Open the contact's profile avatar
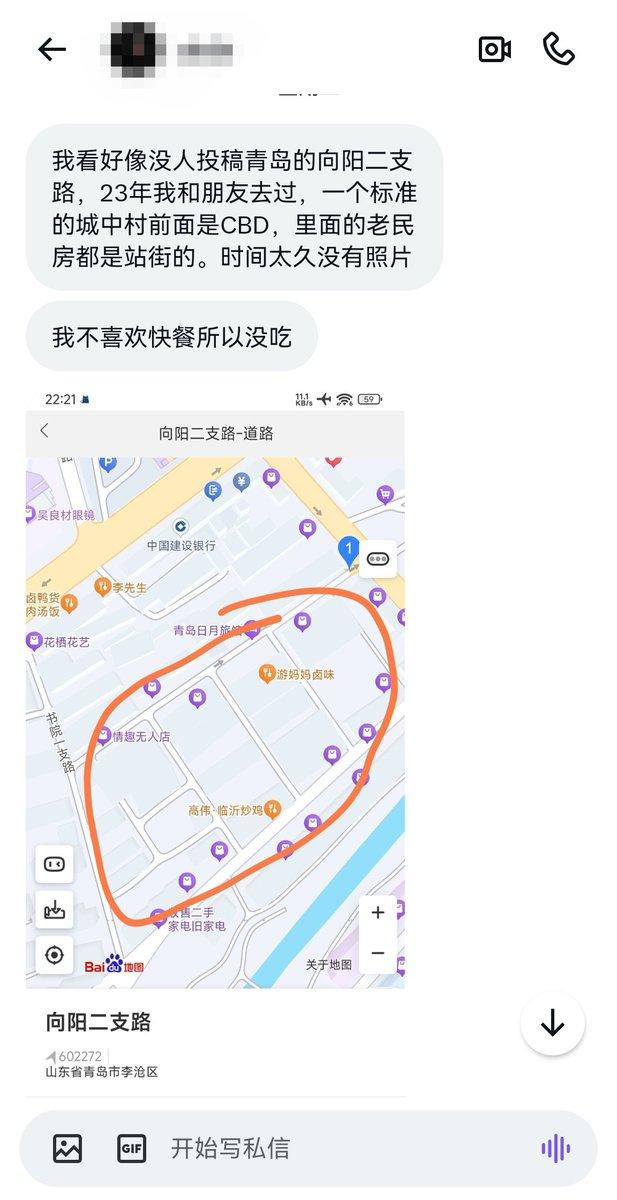This screenshot has height=1200, width=617. [x=132, y=49]
